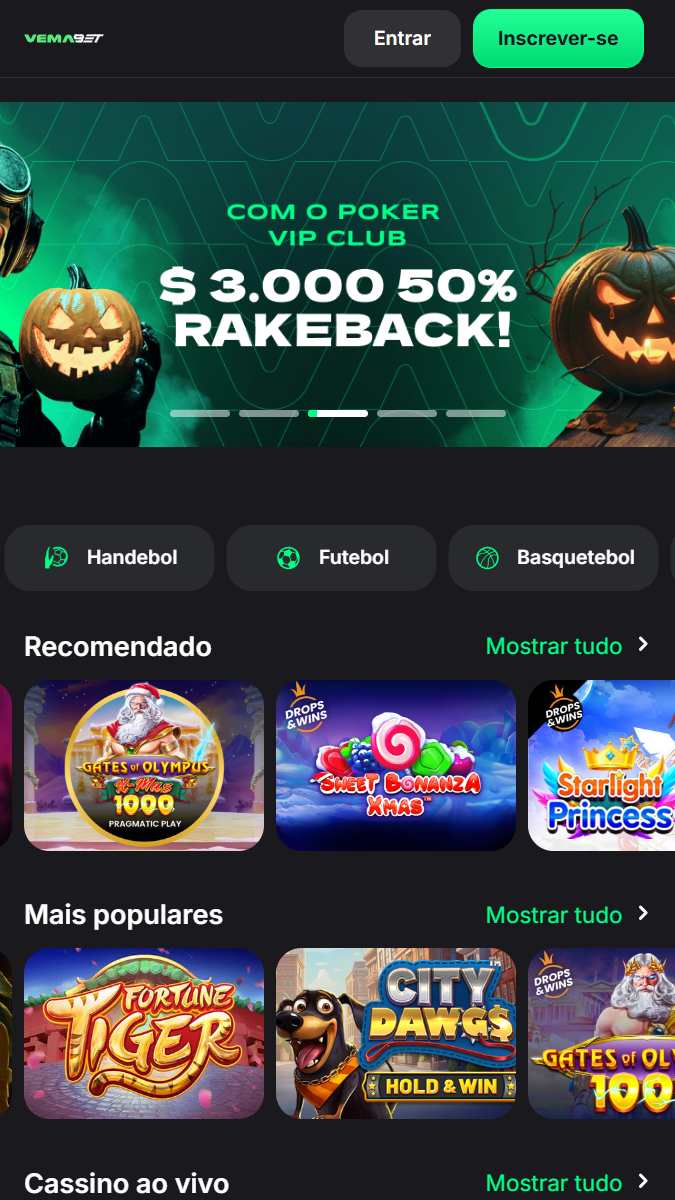Screen dimensions: 675x1200
Task: Open the Poker VIP Club rakeback banner
Action: [337, 280]
